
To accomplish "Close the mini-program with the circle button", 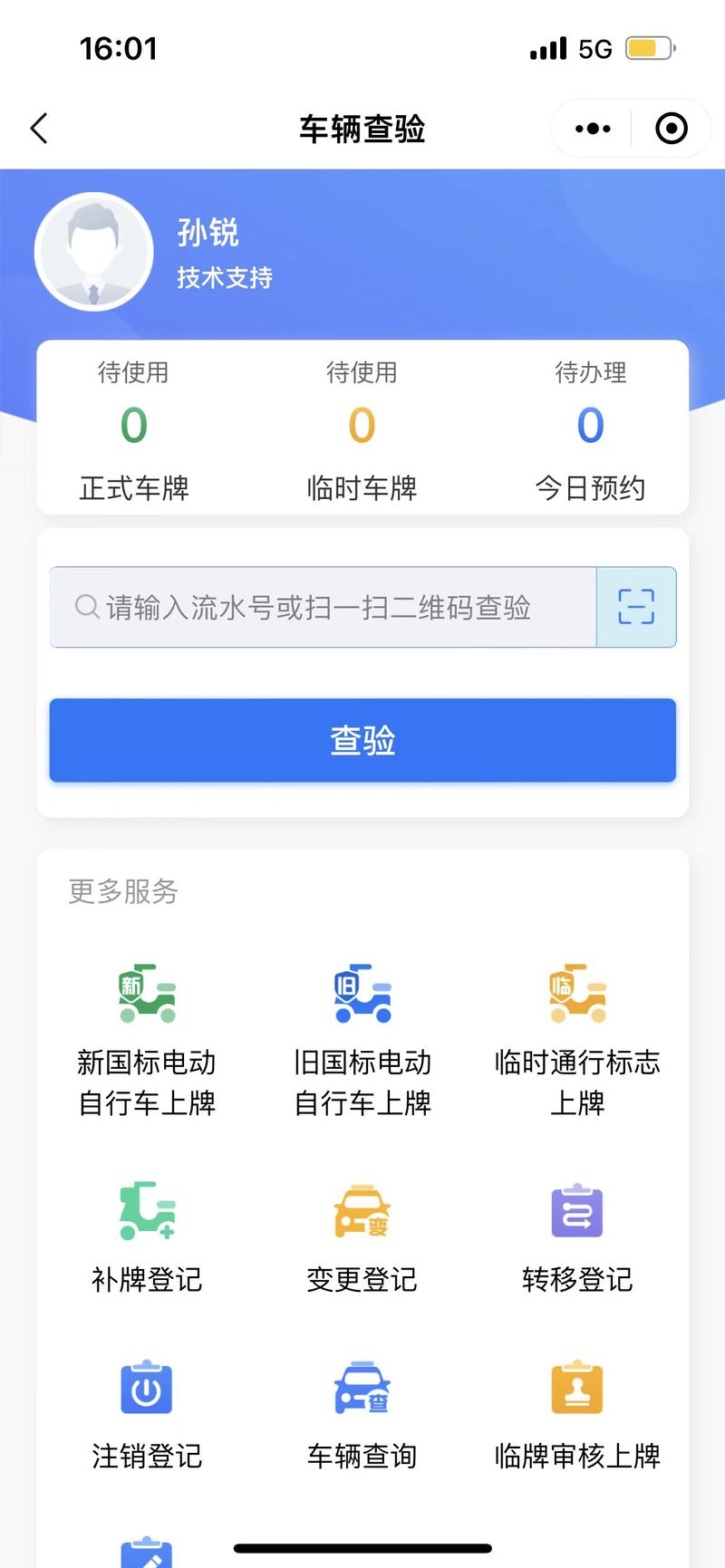I will 672,129.
